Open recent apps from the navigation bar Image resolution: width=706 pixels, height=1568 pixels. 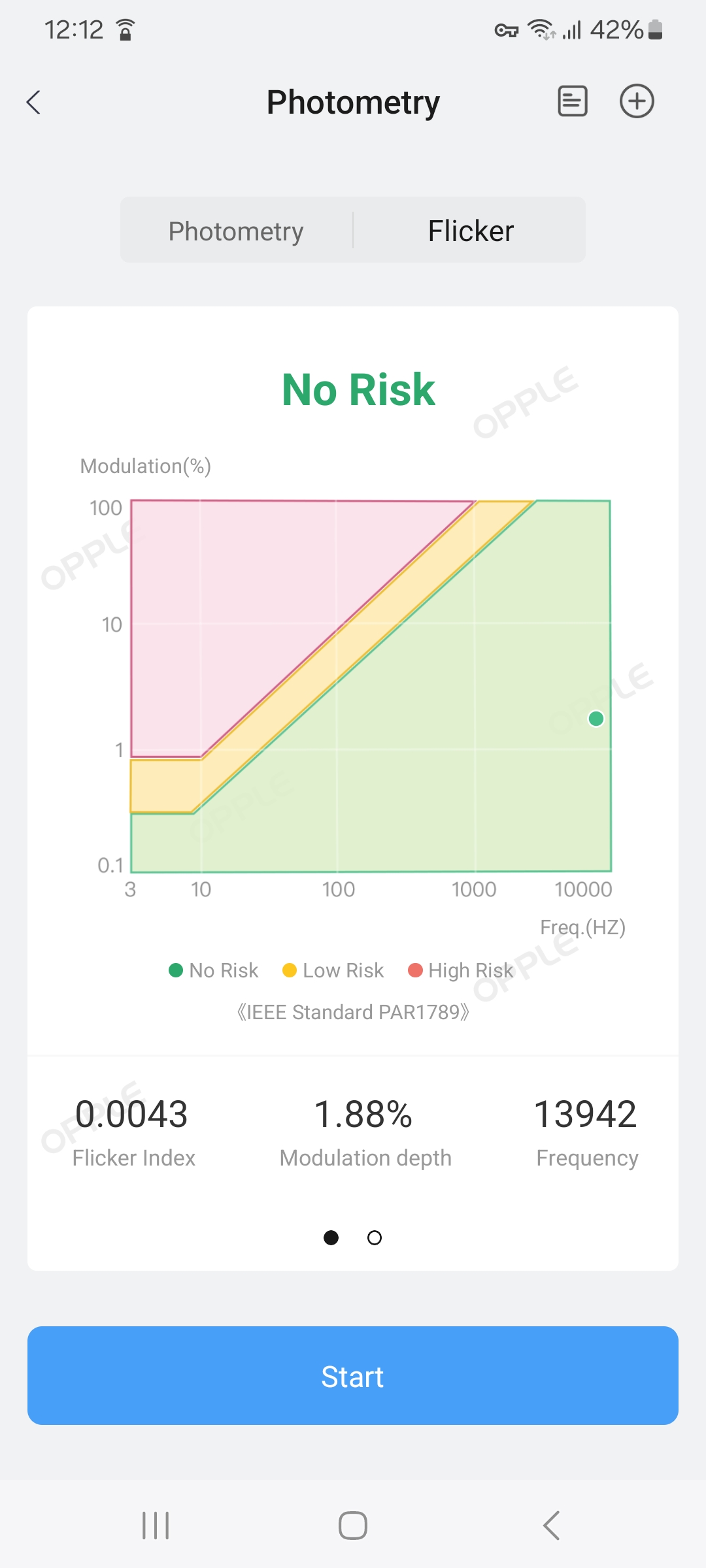(x=156, y=1526)
